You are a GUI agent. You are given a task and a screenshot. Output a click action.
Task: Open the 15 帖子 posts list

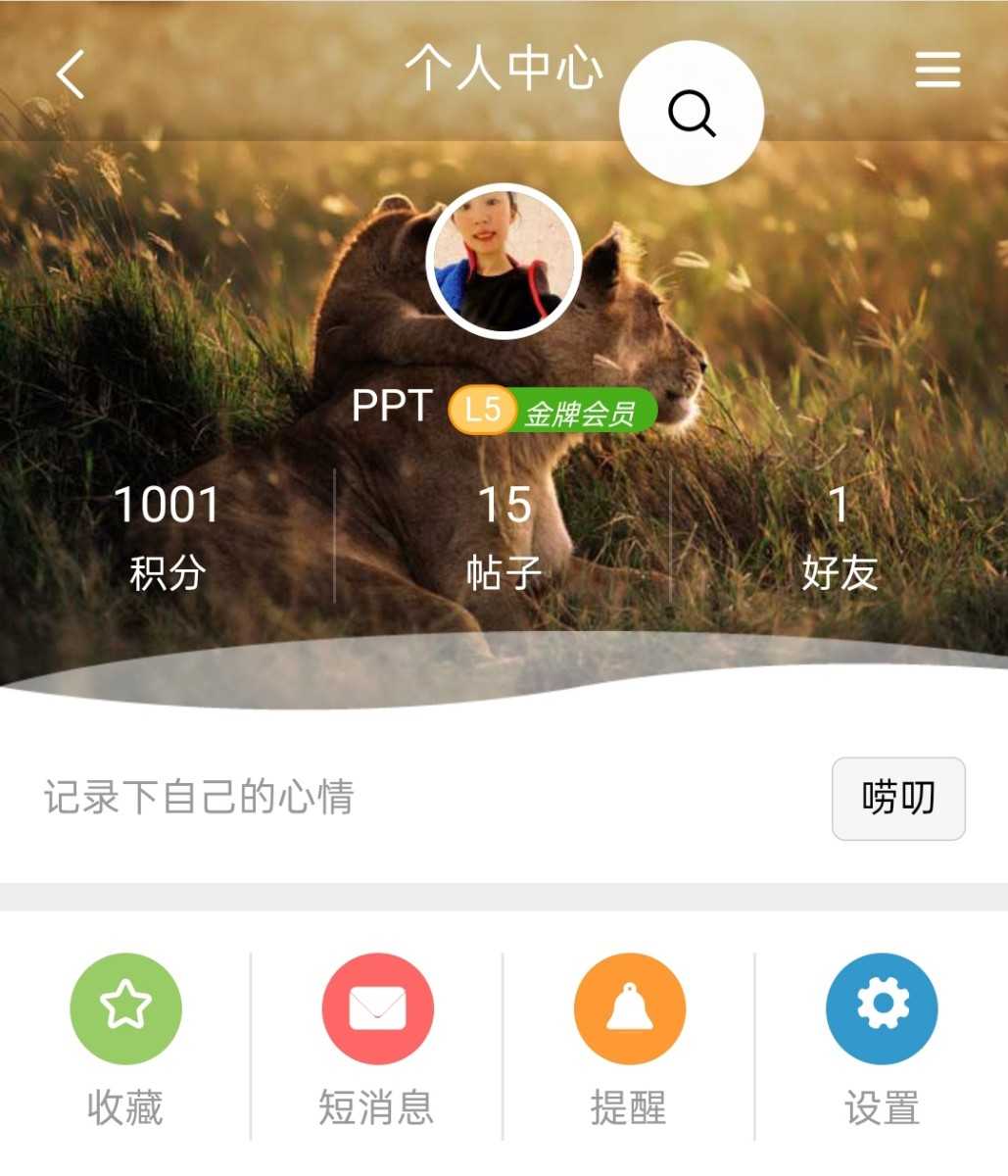504,536
